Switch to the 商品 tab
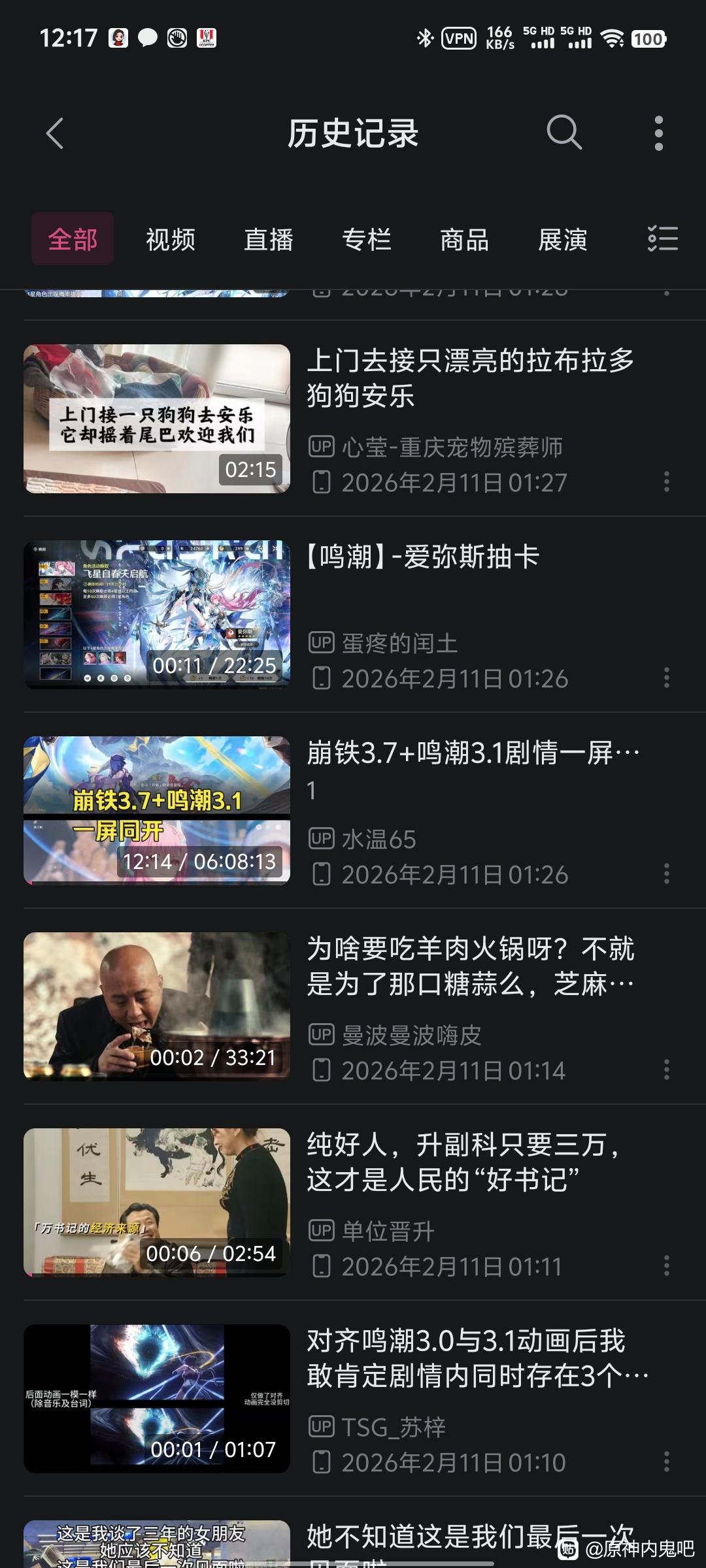 [x=465, y=239]
